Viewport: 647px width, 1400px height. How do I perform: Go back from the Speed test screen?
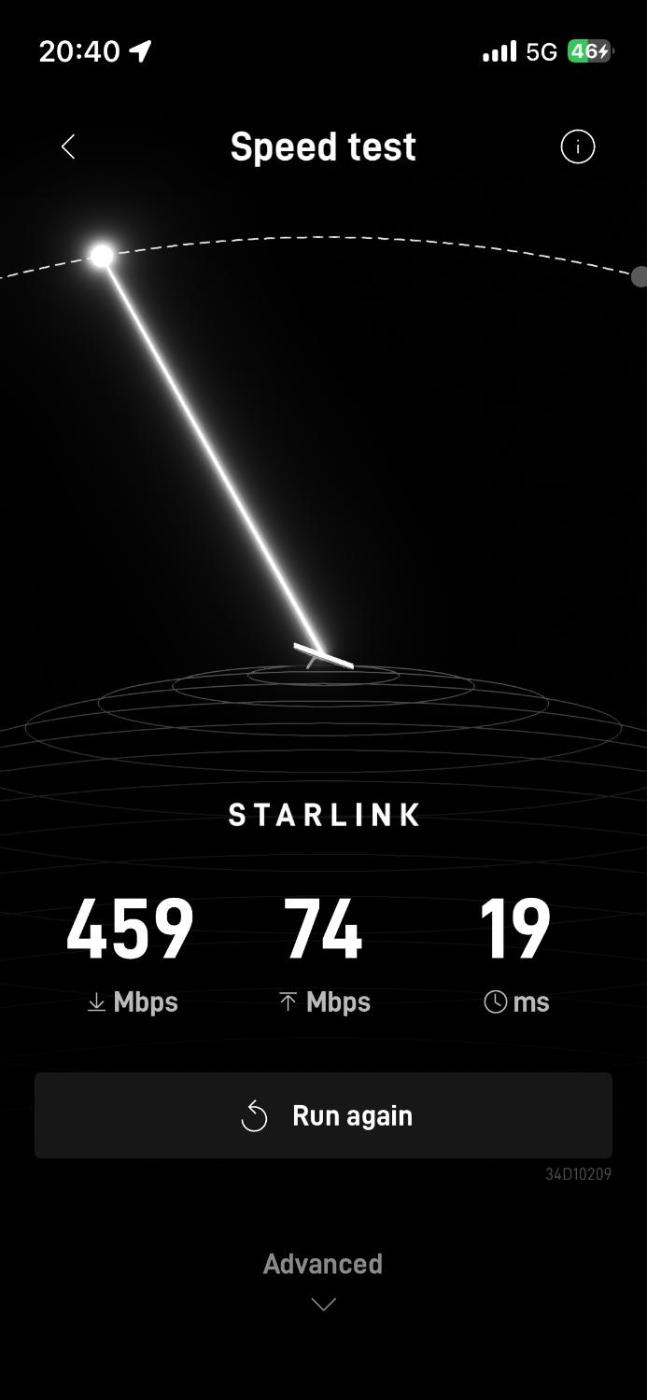(68, 147)
